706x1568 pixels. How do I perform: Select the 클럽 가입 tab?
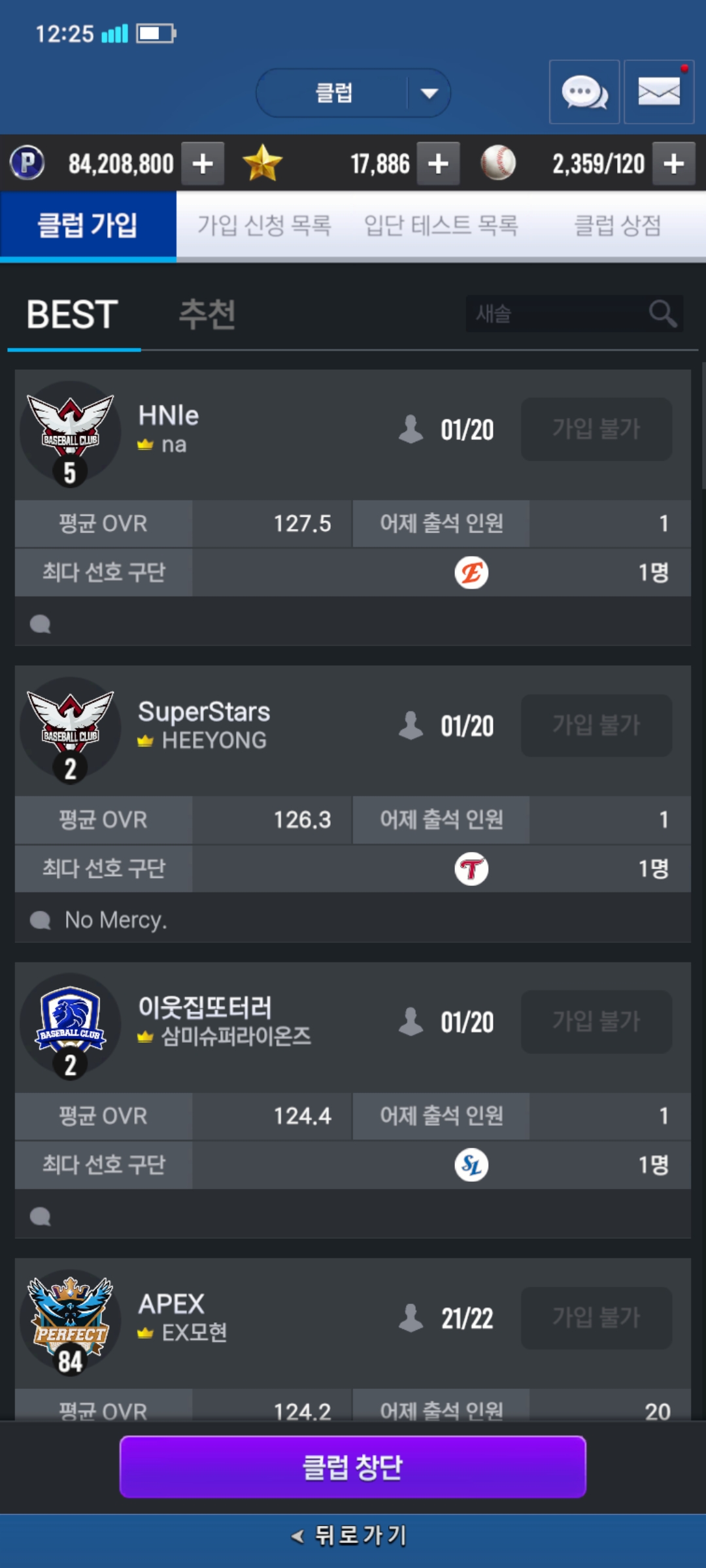point(88,226)
